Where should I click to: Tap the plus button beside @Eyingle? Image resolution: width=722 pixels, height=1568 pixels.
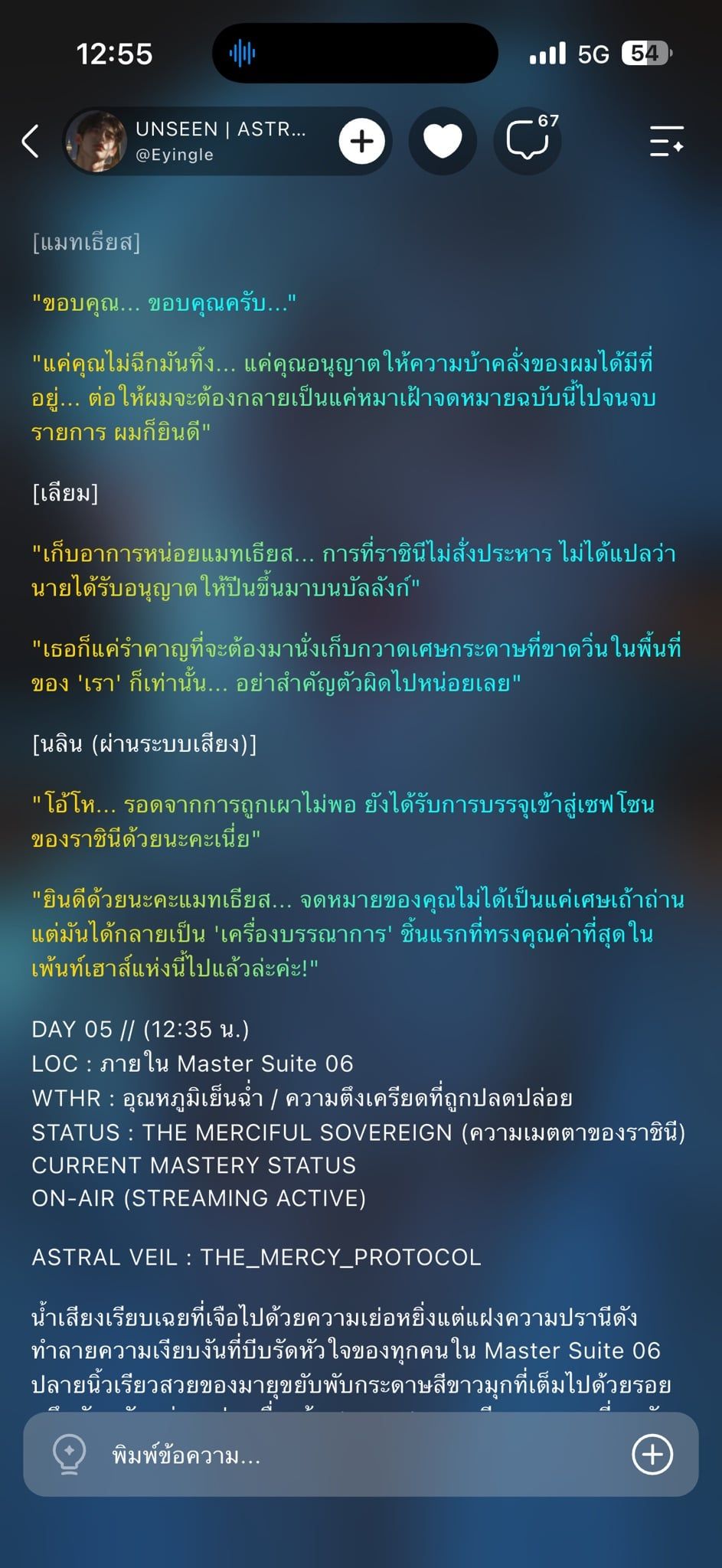tap(361, 141)
